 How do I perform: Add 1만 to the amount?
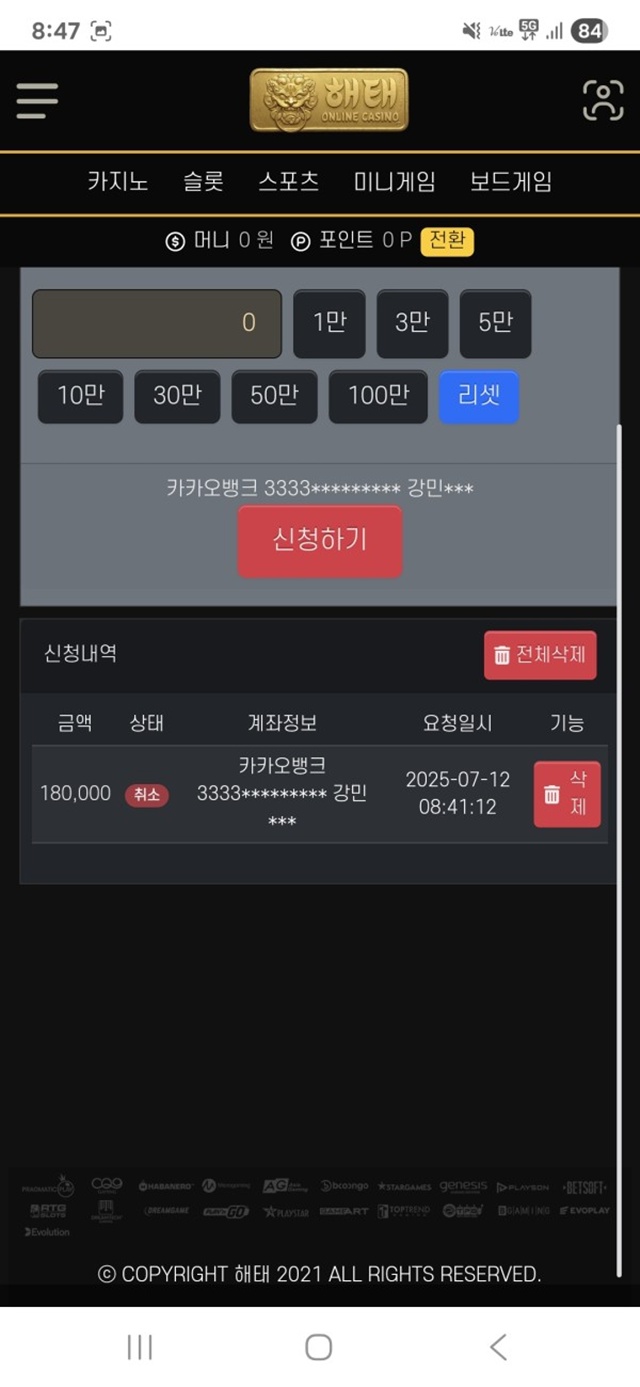point(329,323)
